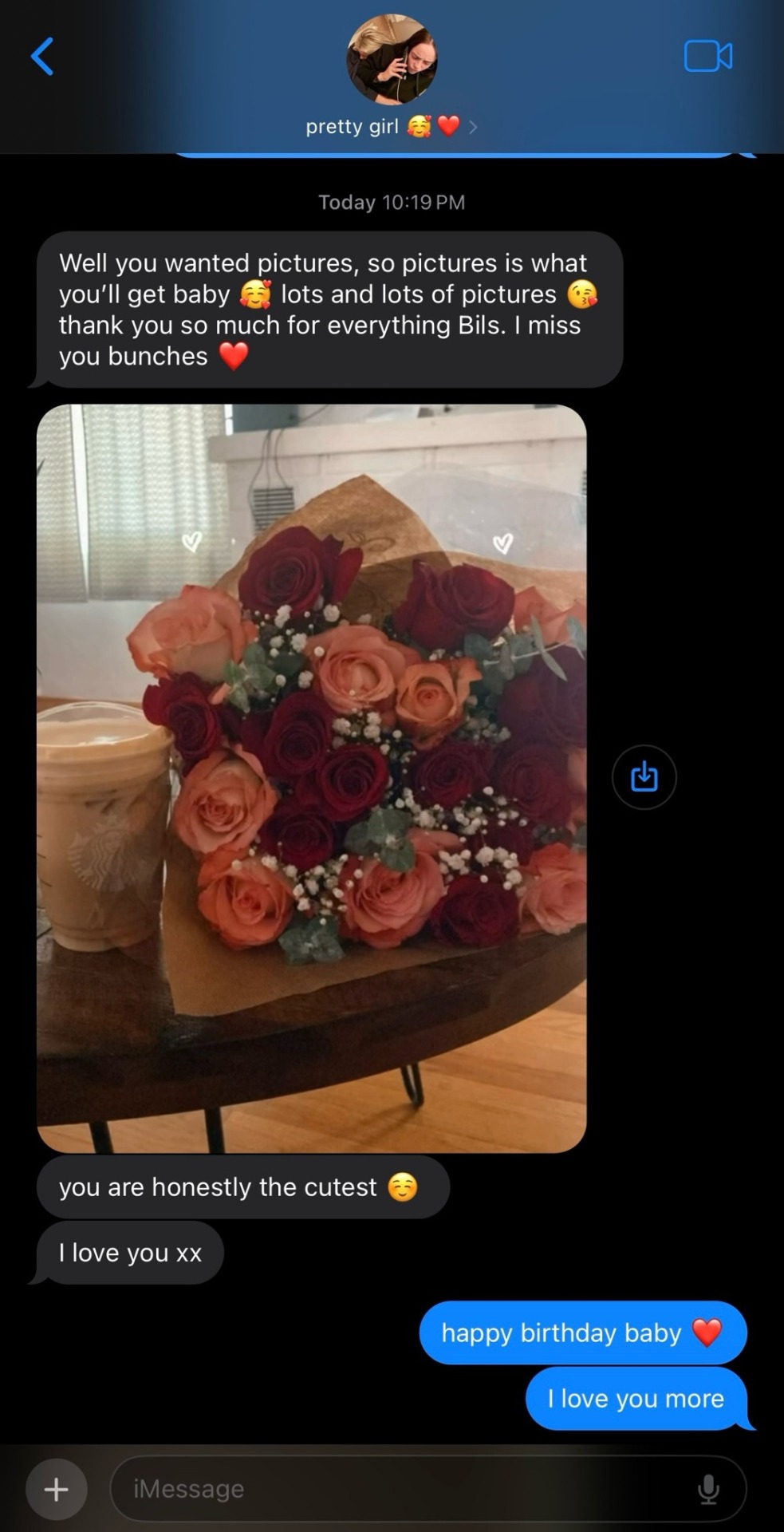This screenshot has width=784, height=1532.
Task: Tap the iMessage text field
Action: pos(399,1489)
